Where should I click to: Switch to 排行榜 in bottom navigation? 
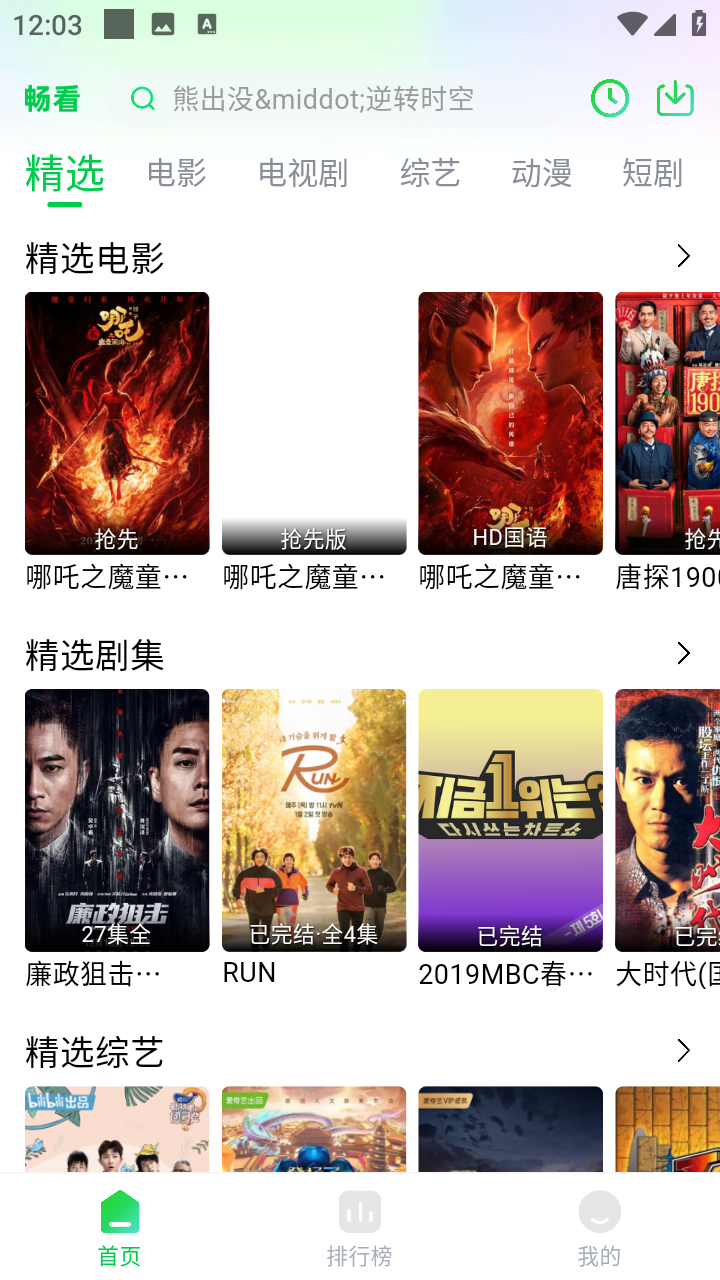click(x=360, y=1228)
